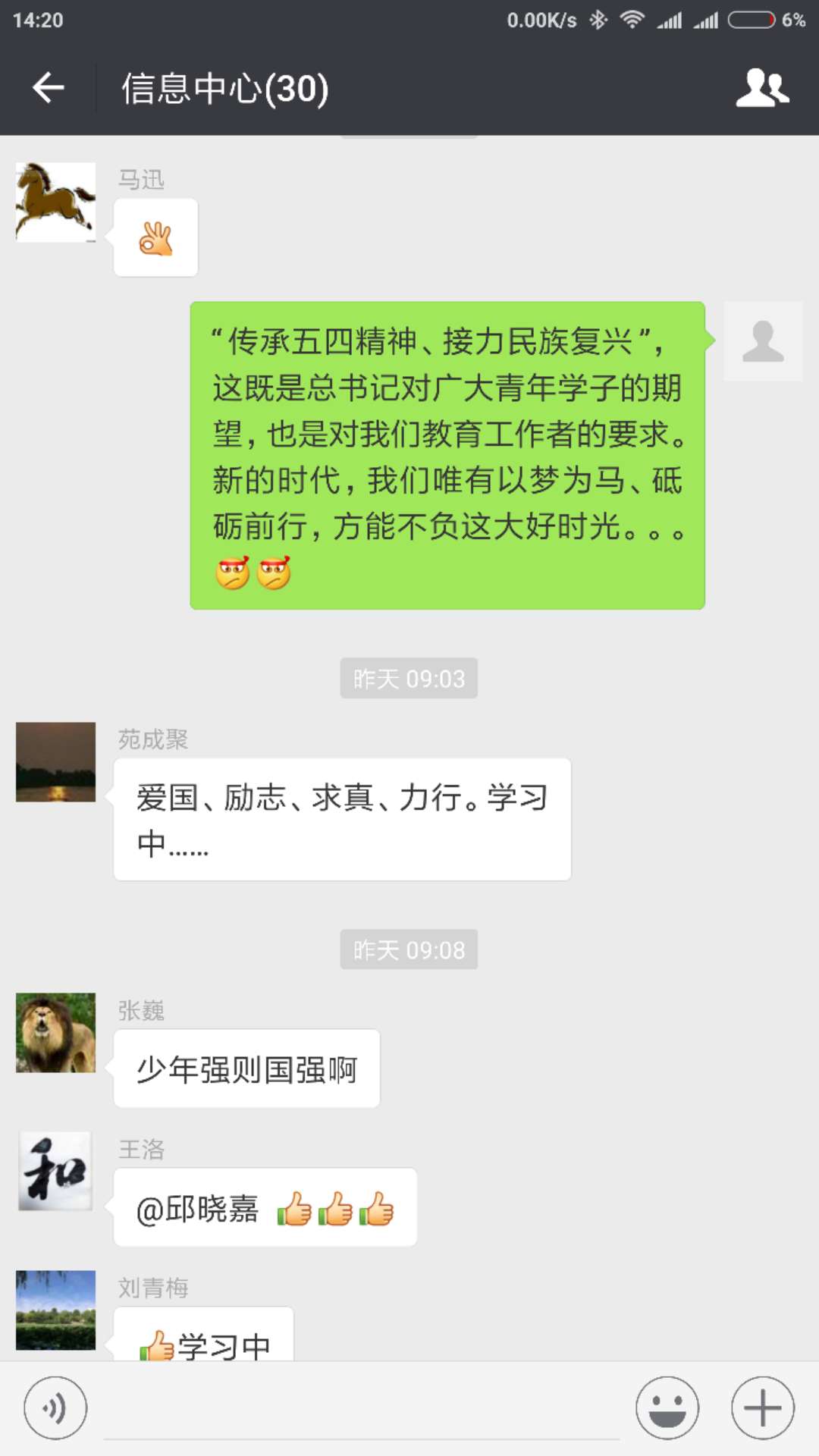Open 张巍's lion avatar profile
Image resolution: width=819 pixels, height=1456 pixels.
tap(56, 1033)
